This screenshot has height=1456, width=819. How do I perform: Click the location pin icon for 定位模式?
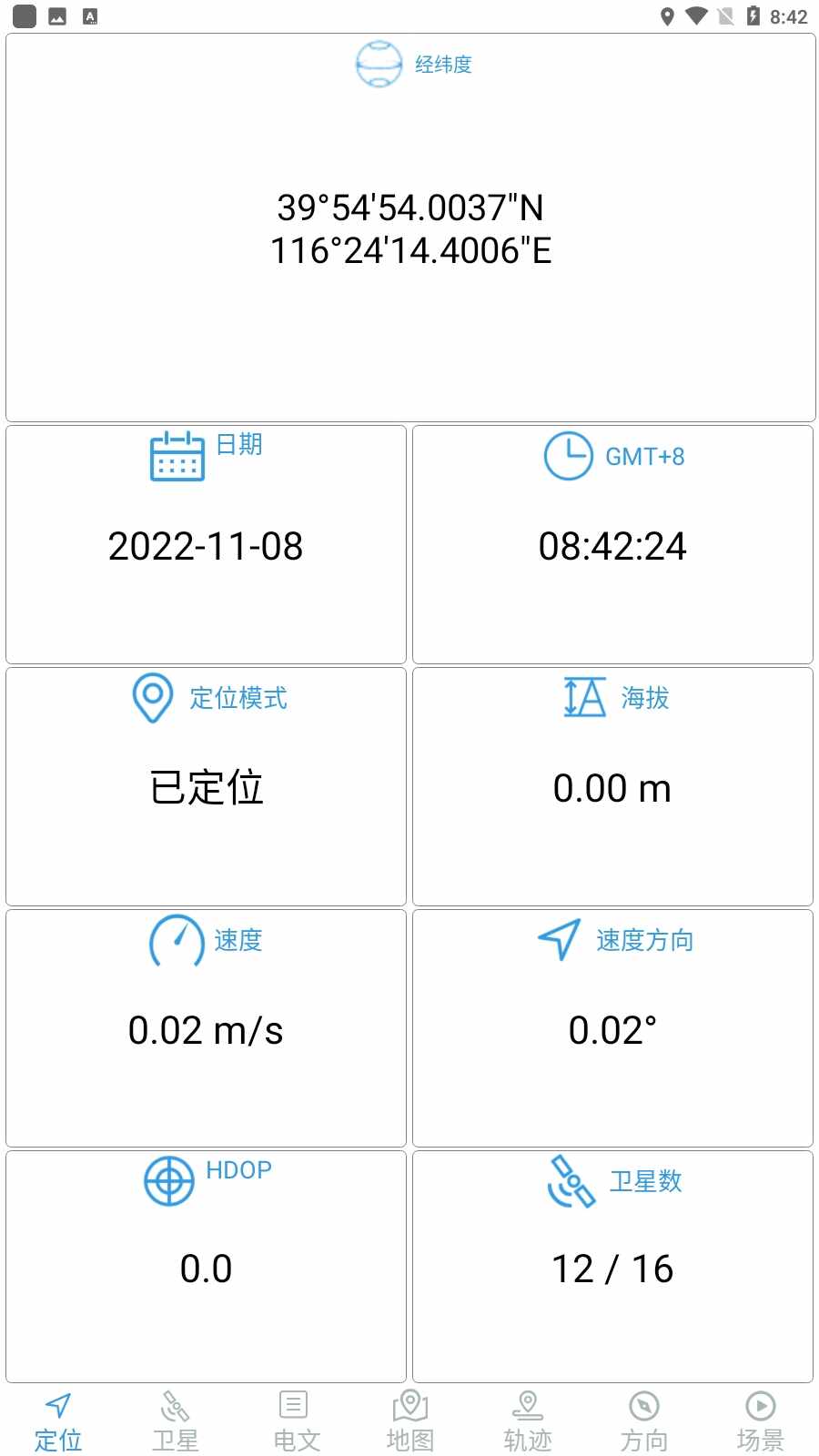(152, 699)
